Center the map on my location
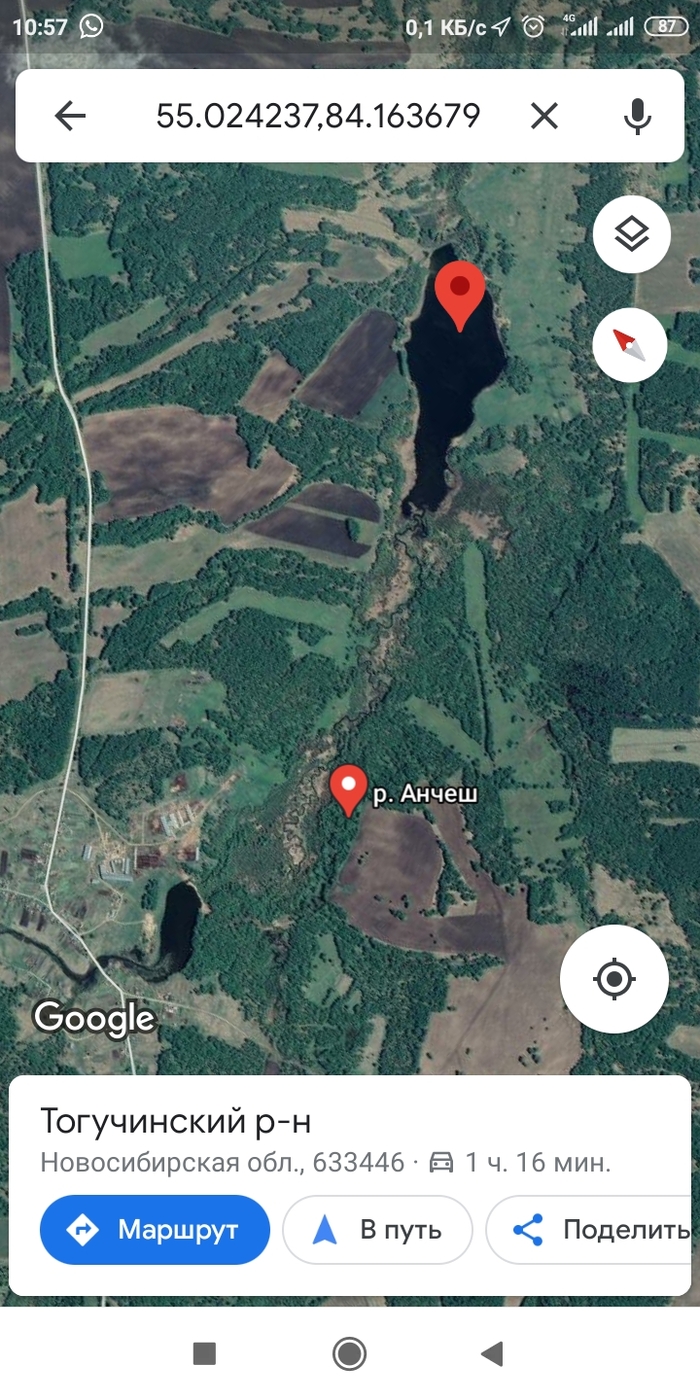Viewport: 700px width, 1400px height. pyautogui.click(x=614, y=979)
